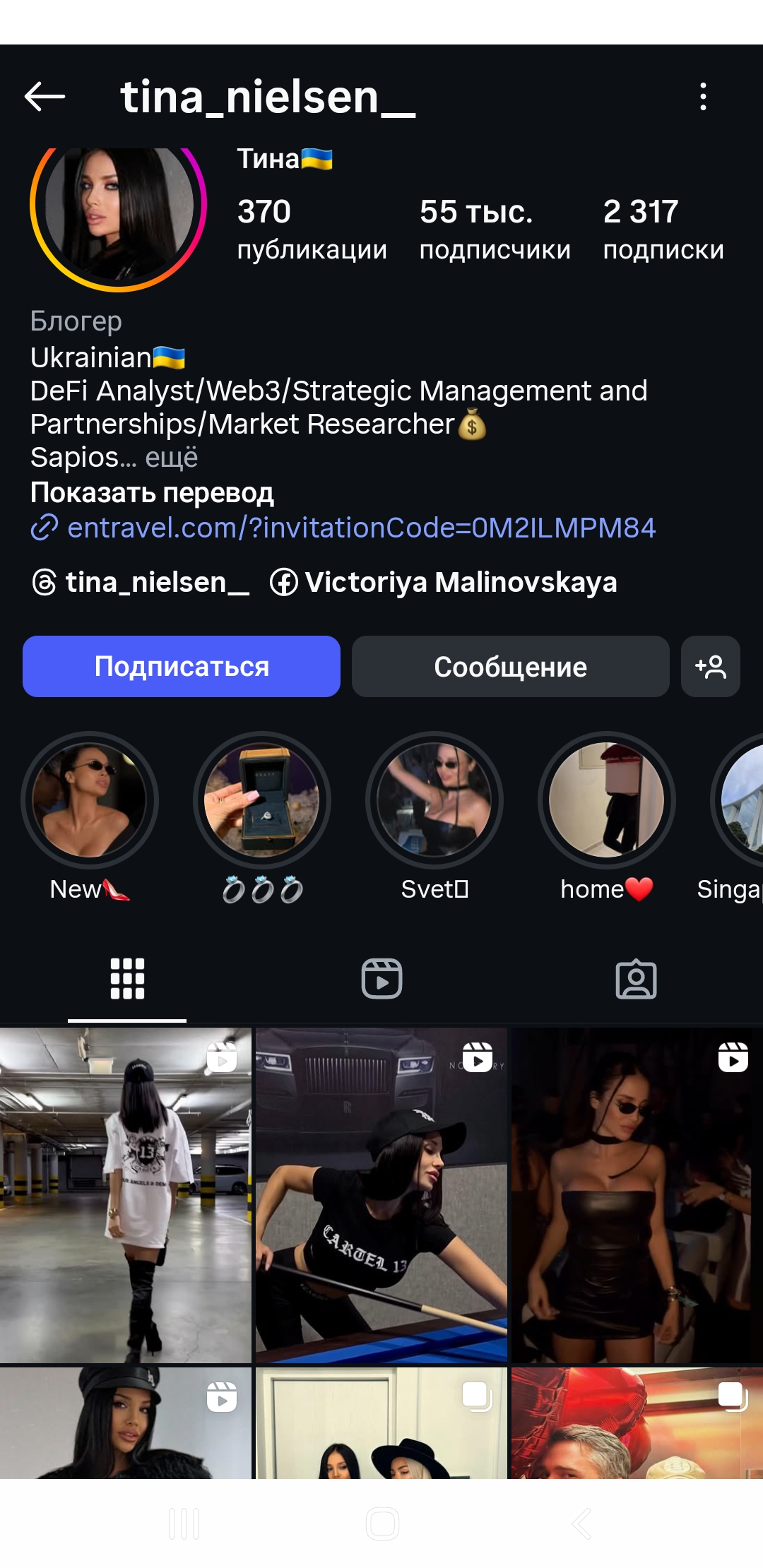Open the parking garage reel
763x1568 pixels.
coord(125,1195)
